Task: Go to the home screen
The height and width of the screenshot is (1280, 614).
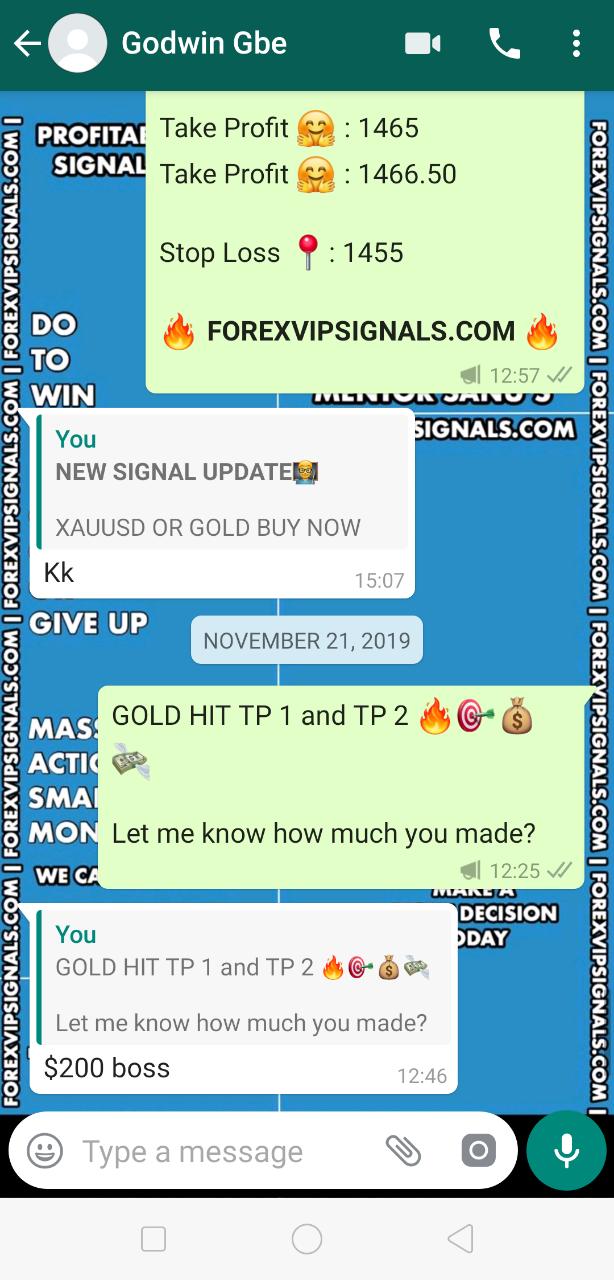Action: pos(307,1239)
